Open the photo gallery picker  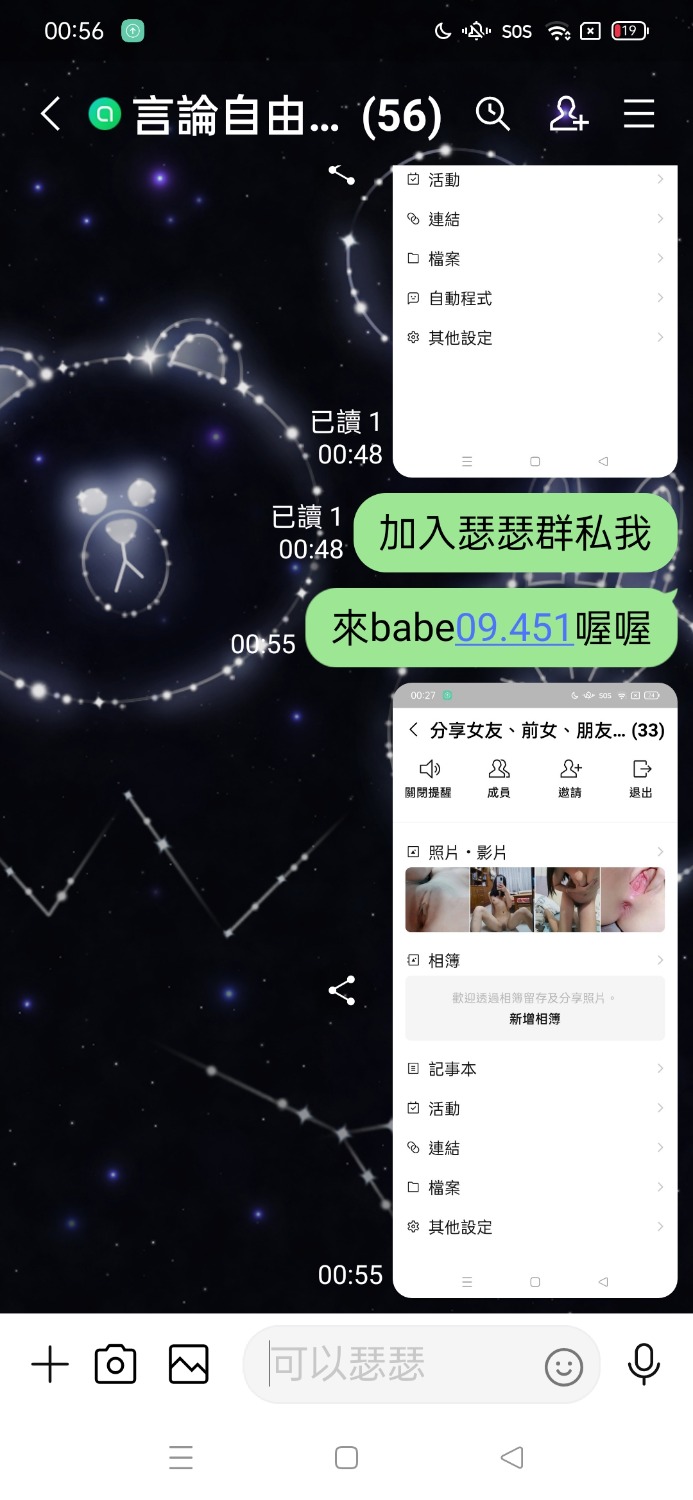coord(188,1364)
